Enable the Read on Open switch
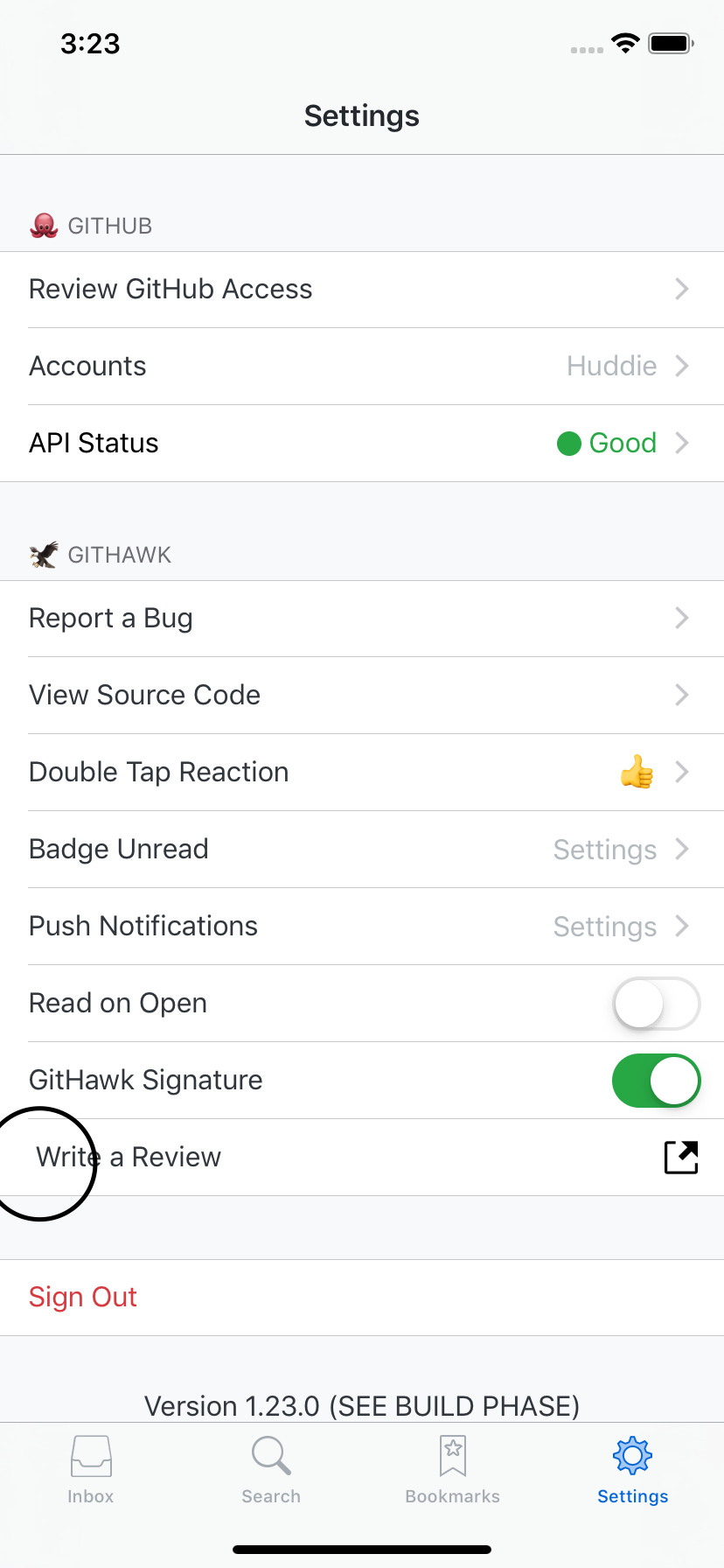Viewport: 724px width, 1568px height. pyautogui.click(x=657, y=1004)
